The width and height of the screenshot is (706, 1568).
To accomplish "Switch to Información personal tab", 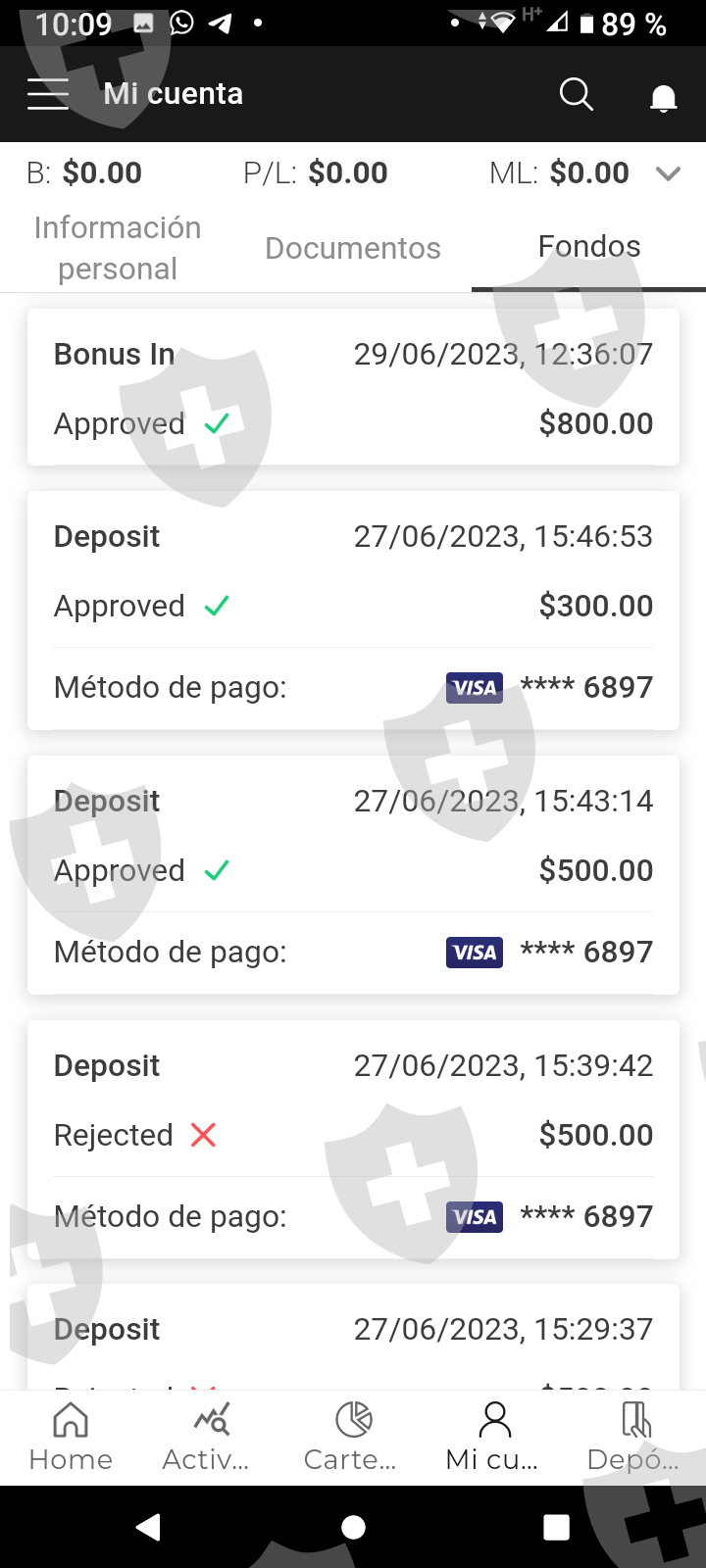I will click(x=118, y=248).
